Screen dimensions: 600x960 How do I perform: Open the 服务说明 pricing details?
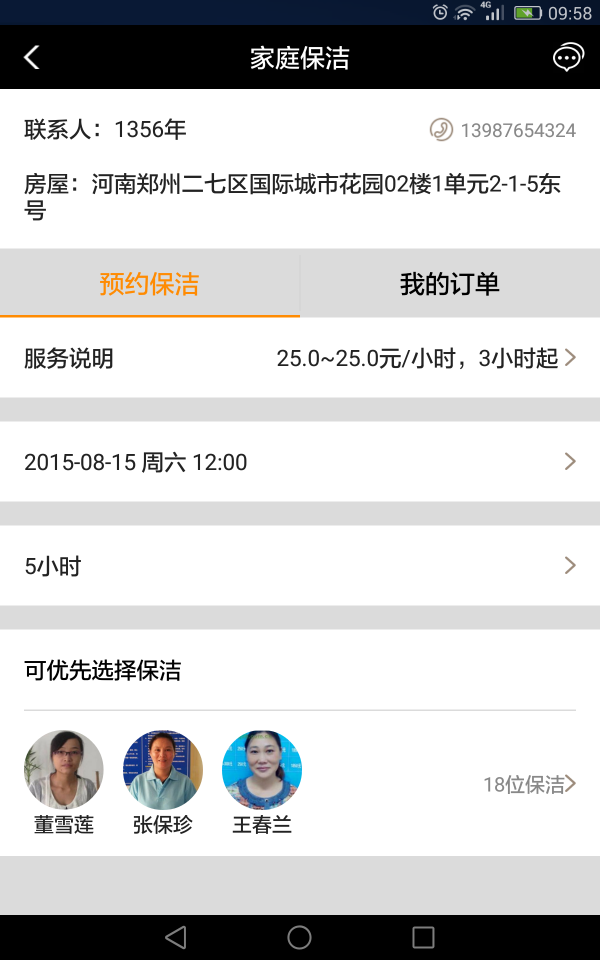[300, 358]
